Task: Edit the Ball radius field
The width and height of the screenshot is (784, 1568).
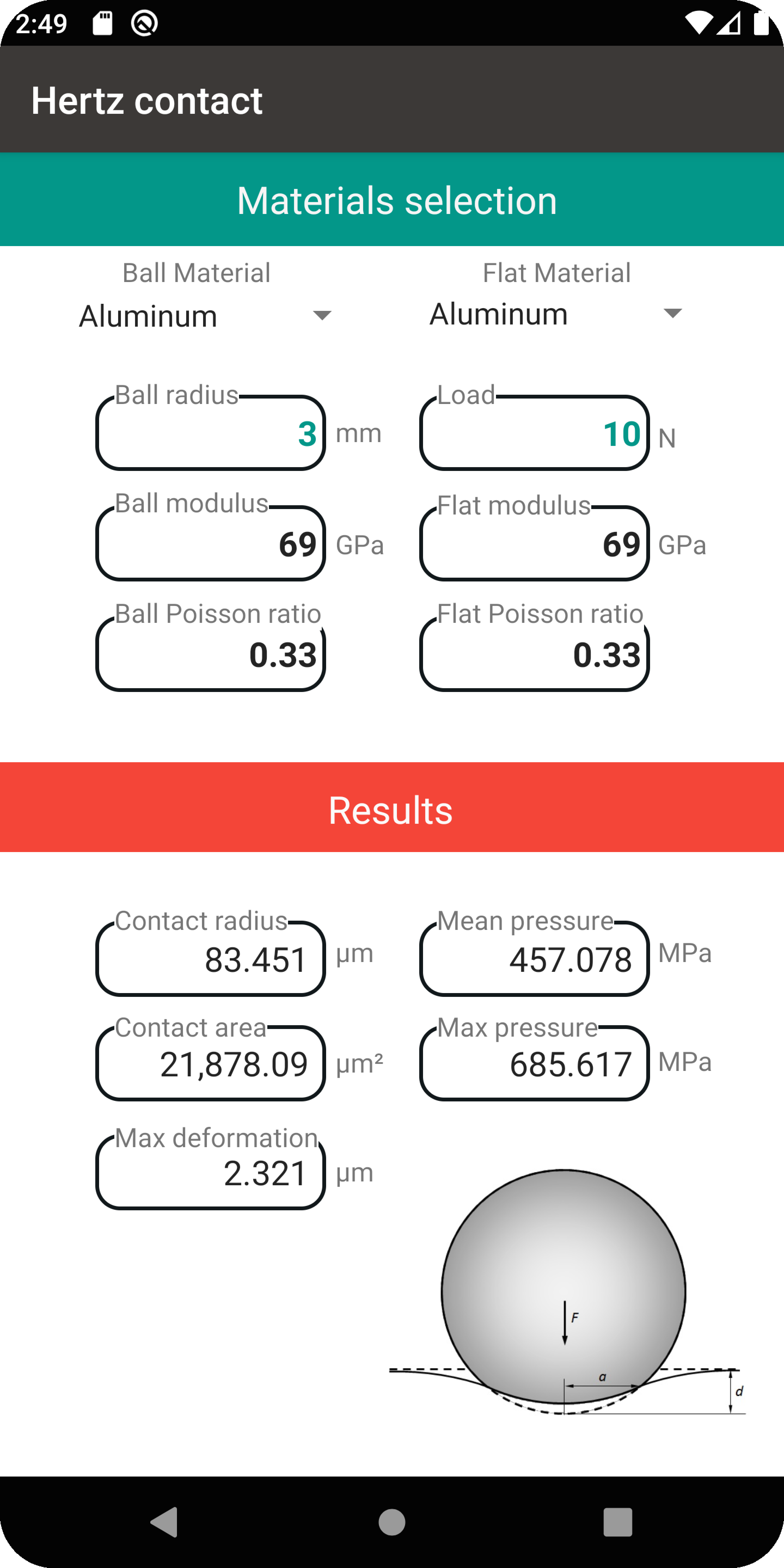Action: tap(211, 433)
